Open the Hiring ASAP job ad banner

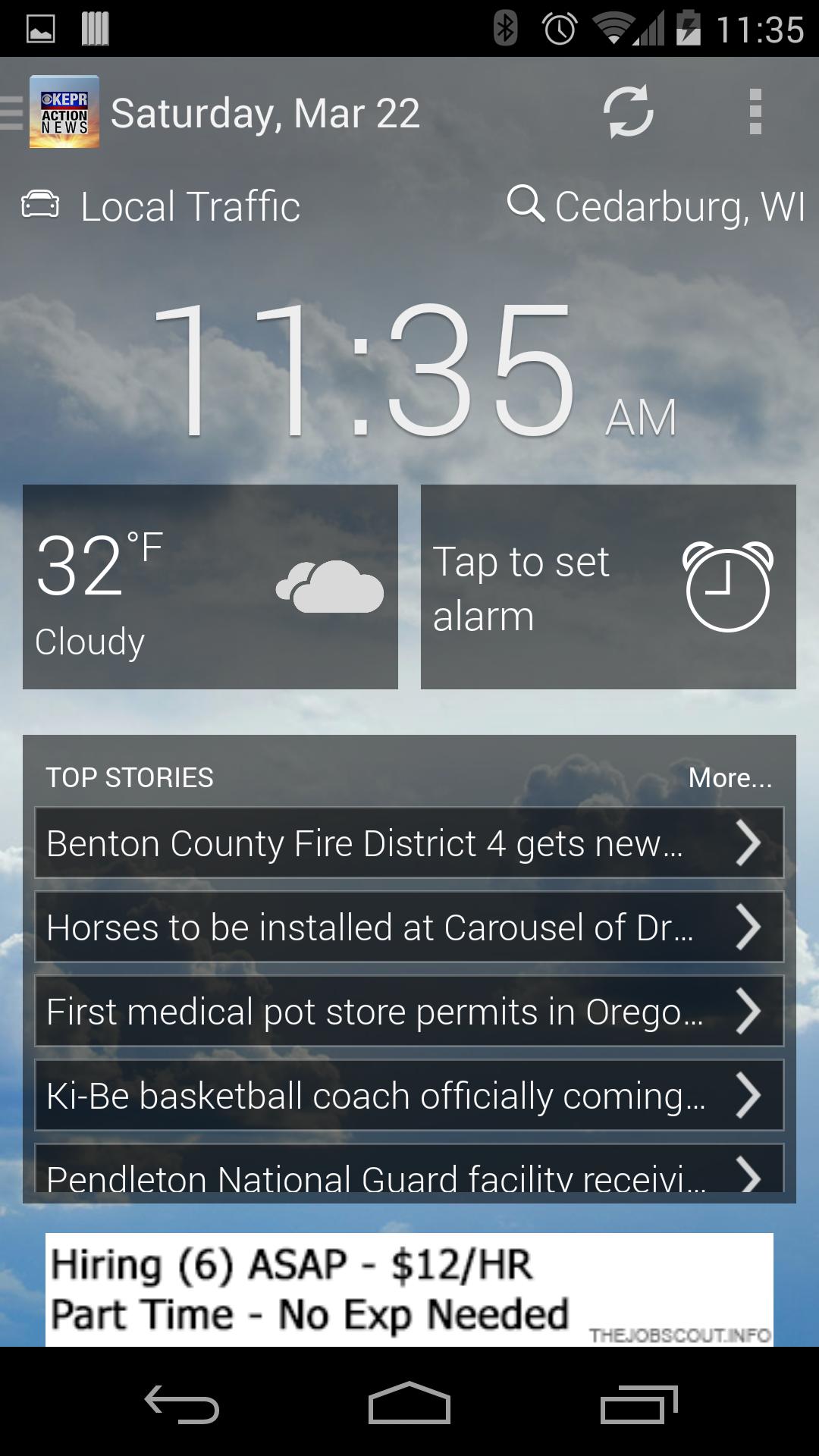409,1290
